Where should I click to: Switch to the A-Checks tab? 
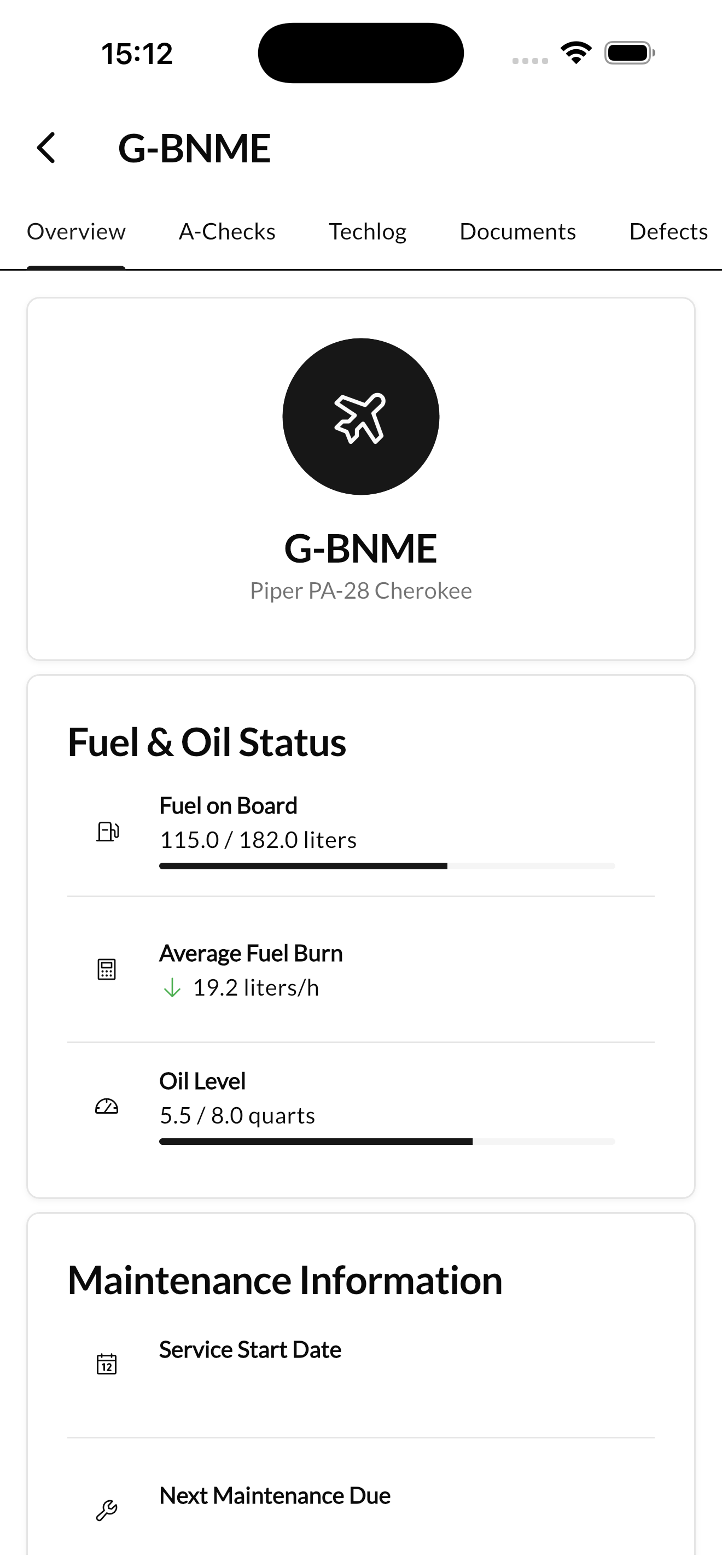[226, 231]
